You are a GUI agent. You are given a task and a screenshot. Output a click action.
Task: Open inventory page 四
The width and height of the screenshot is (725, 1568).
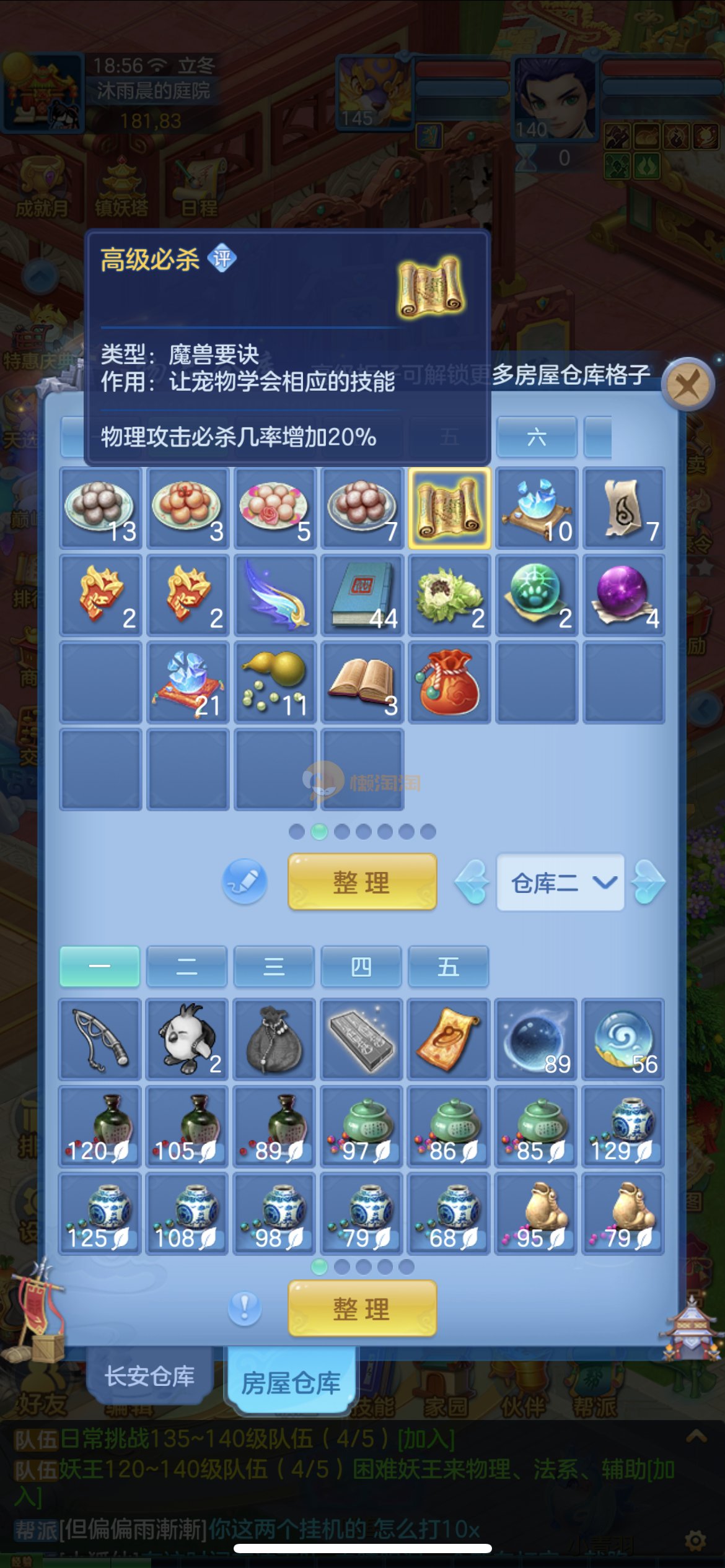361,966
